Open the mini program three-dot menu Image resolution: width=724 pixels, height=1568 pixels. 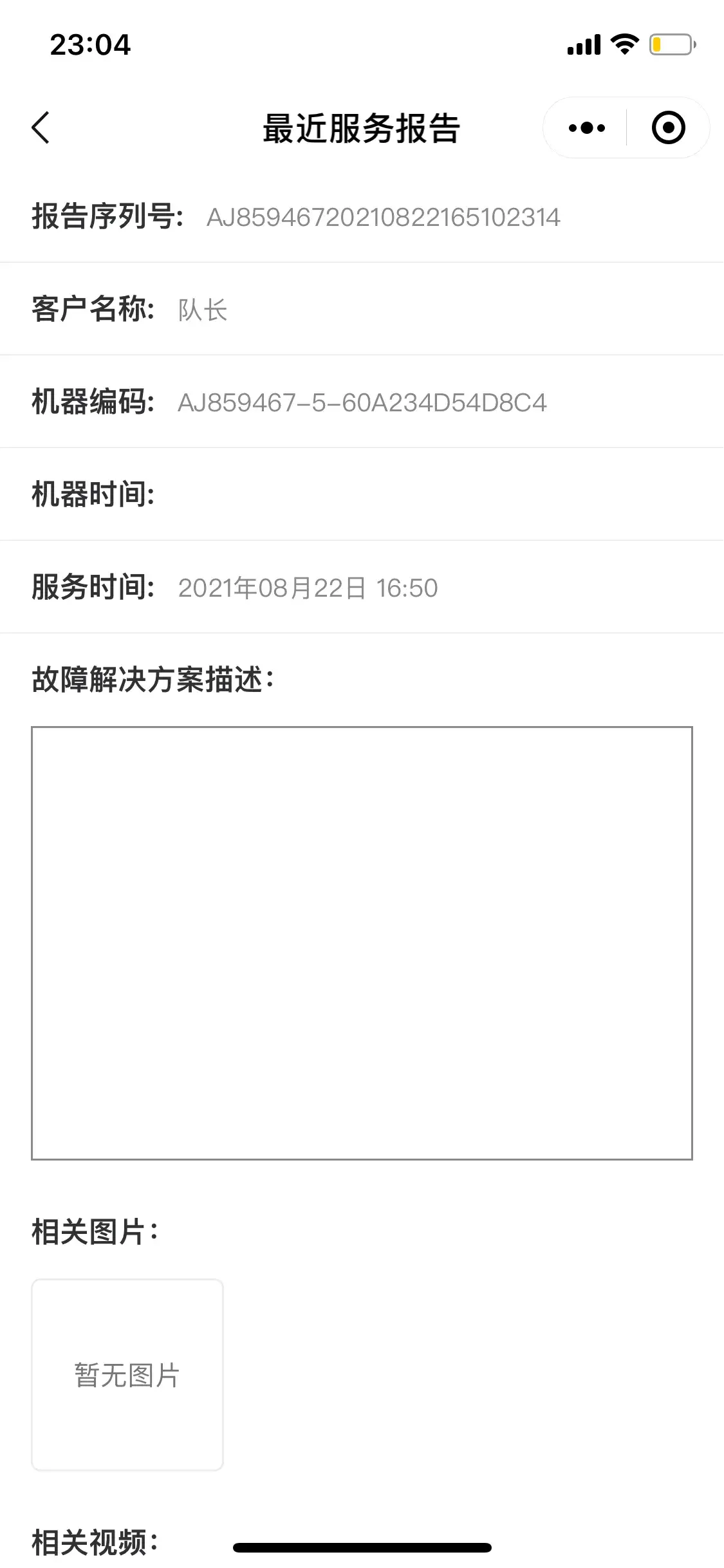pos(586,127)
